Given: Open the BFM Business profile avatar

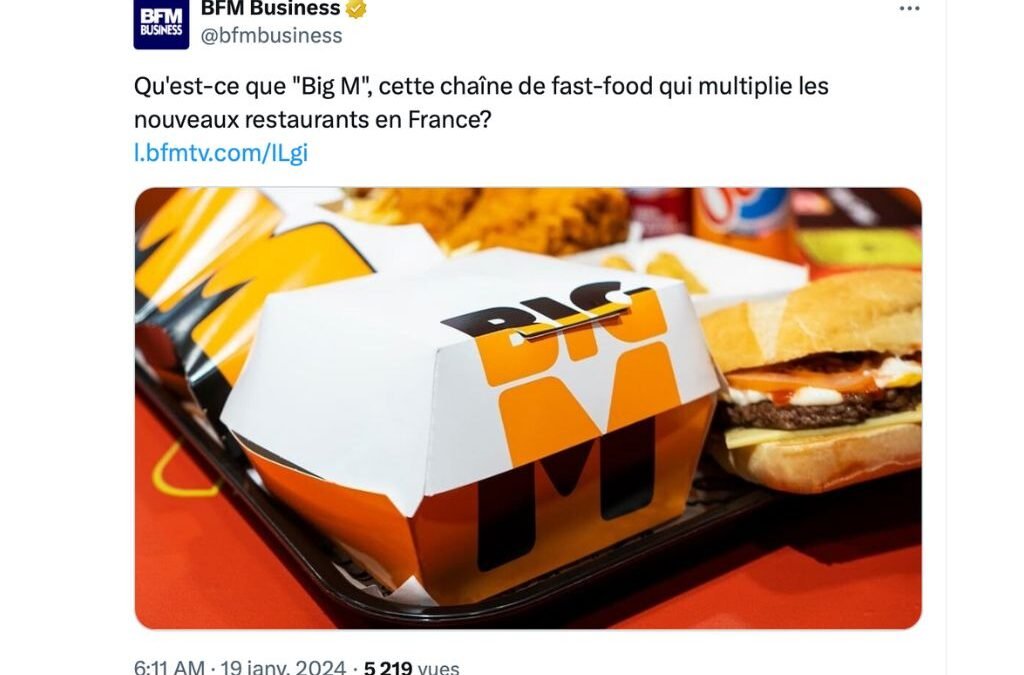Looking at the screenshot, I should [x=161, y=24].
